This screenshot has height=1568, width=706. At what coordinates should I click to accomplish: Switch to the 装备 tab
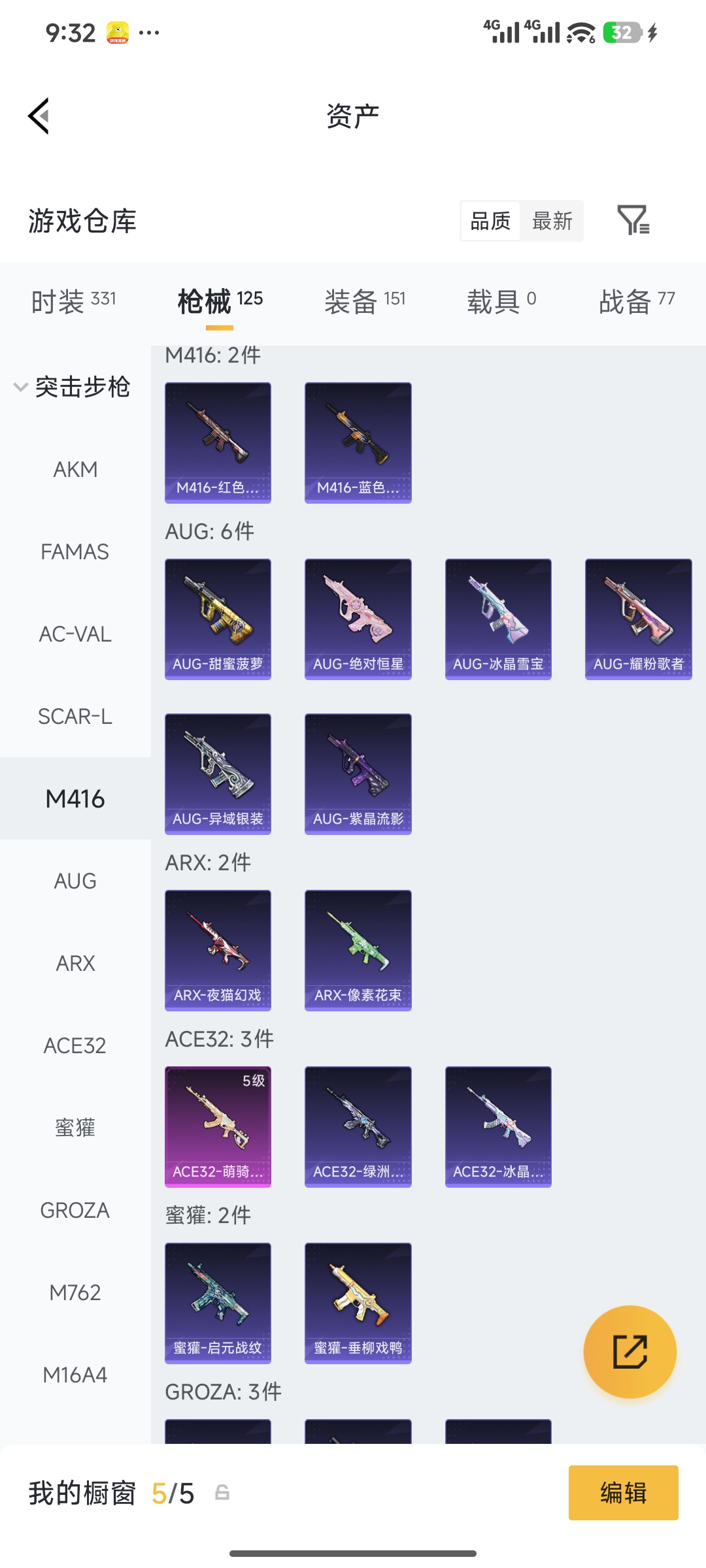coord(365,301)
